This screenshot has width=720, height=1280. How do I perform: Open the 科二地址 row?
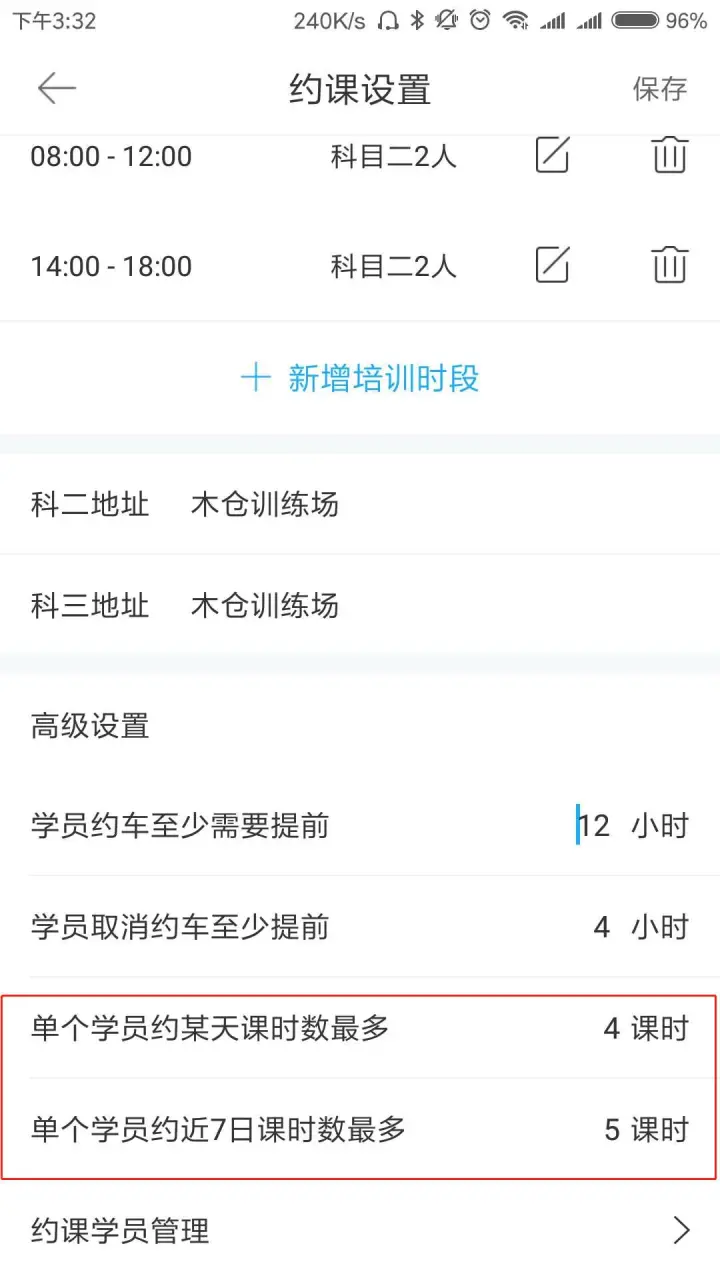(360, 504)
